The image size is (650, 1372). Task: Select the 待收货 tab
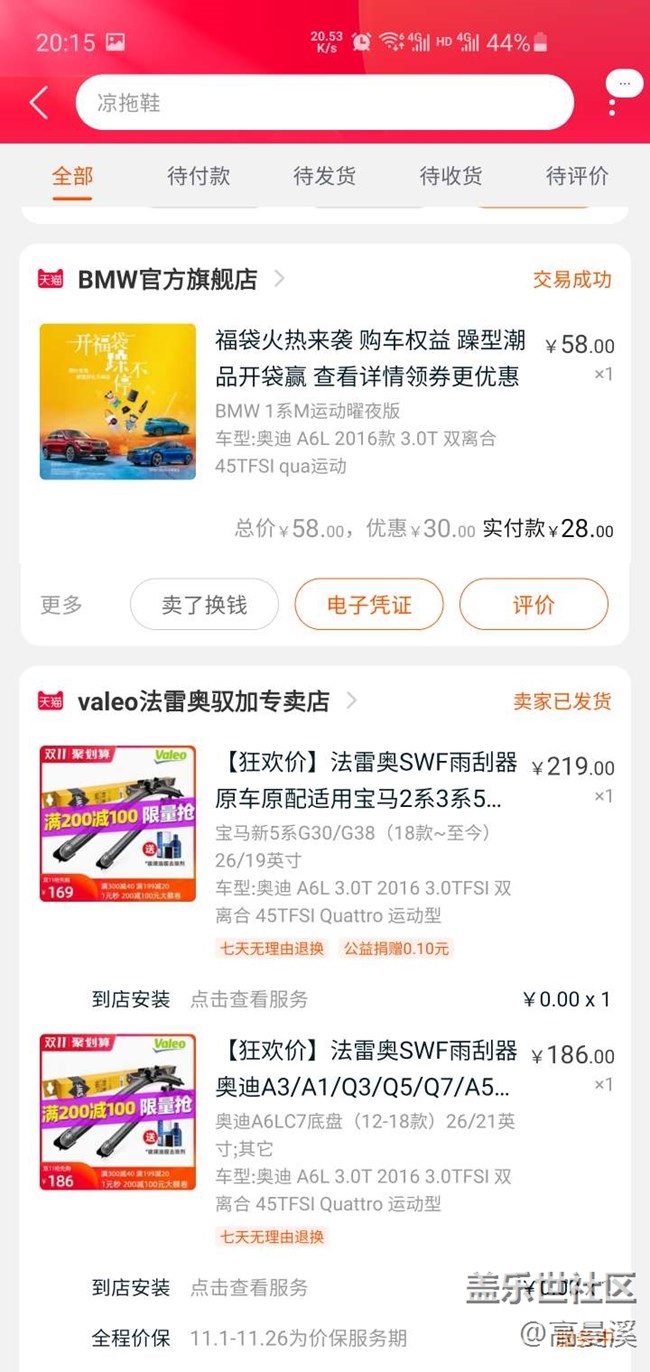click(x=450, y=177)
